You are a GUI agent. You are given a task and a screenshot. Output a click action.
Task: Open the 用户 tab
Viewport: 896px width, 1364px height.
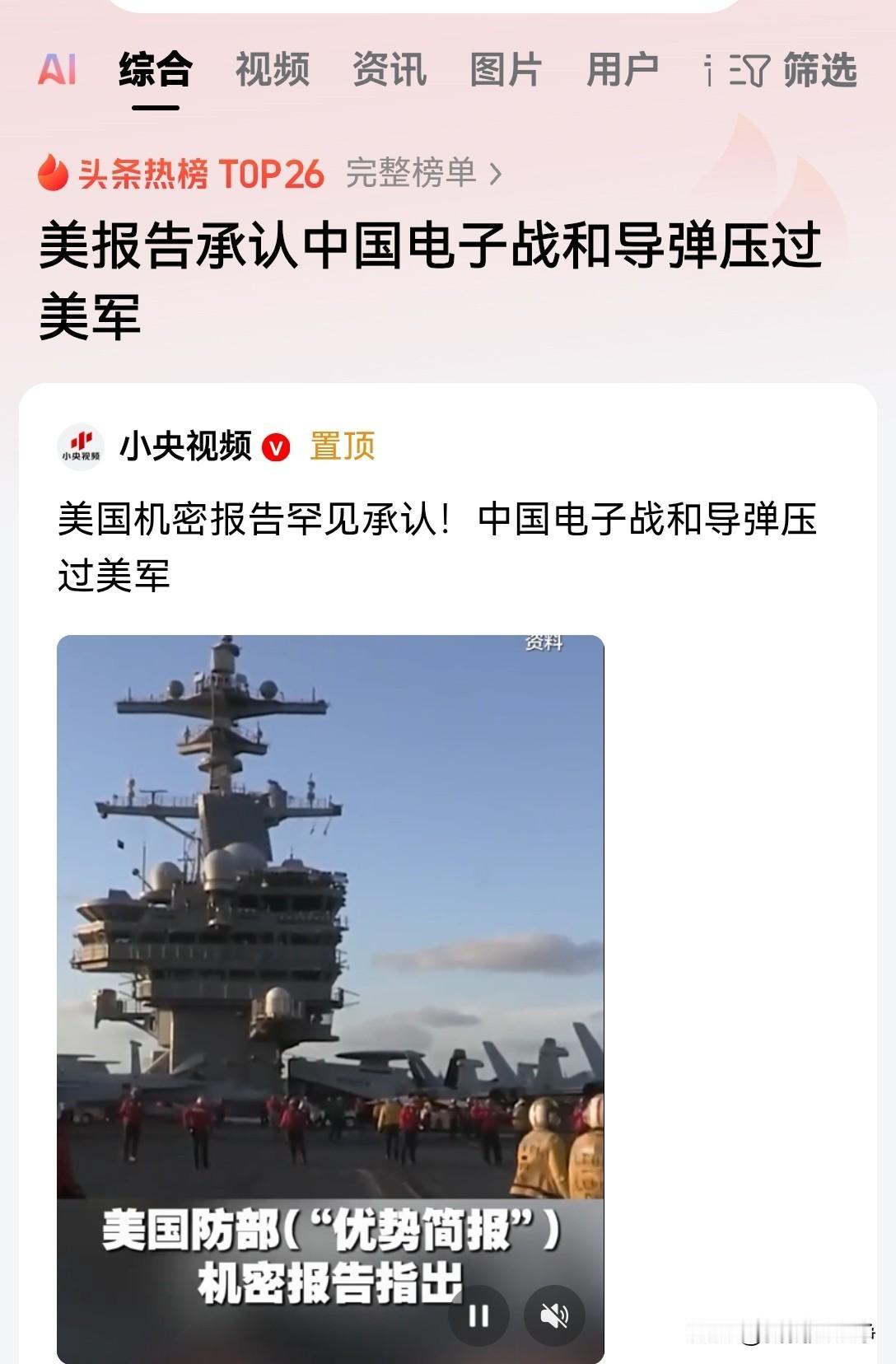[x=623, y=73]
